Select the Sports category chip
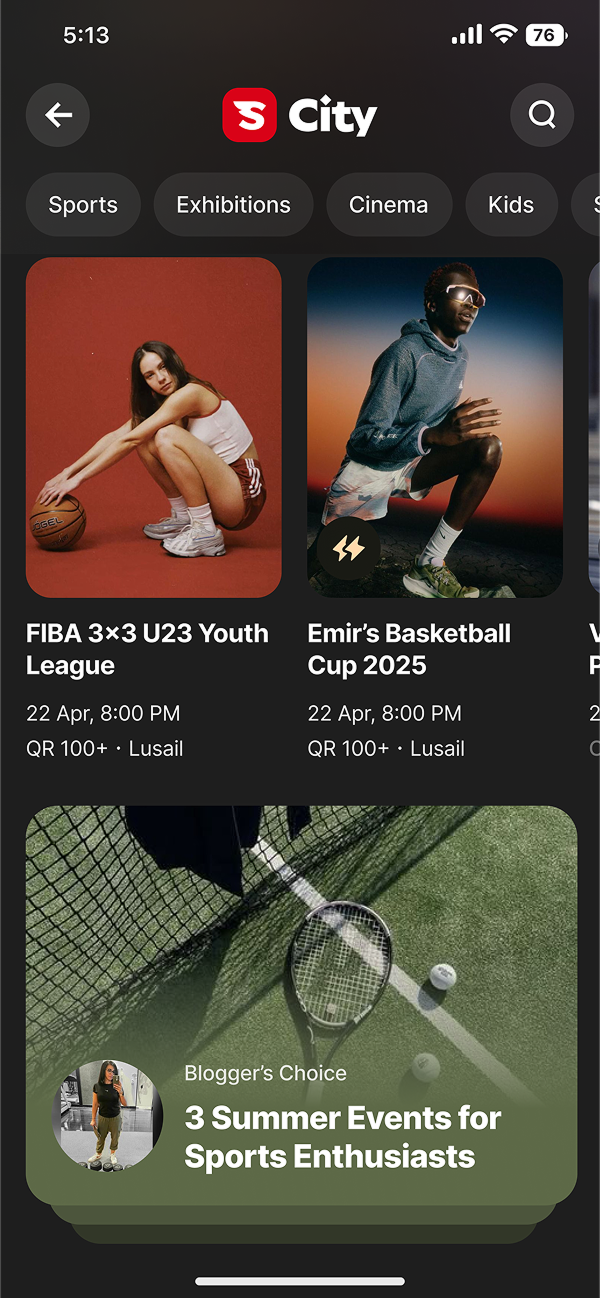 (x=83, y=205)
